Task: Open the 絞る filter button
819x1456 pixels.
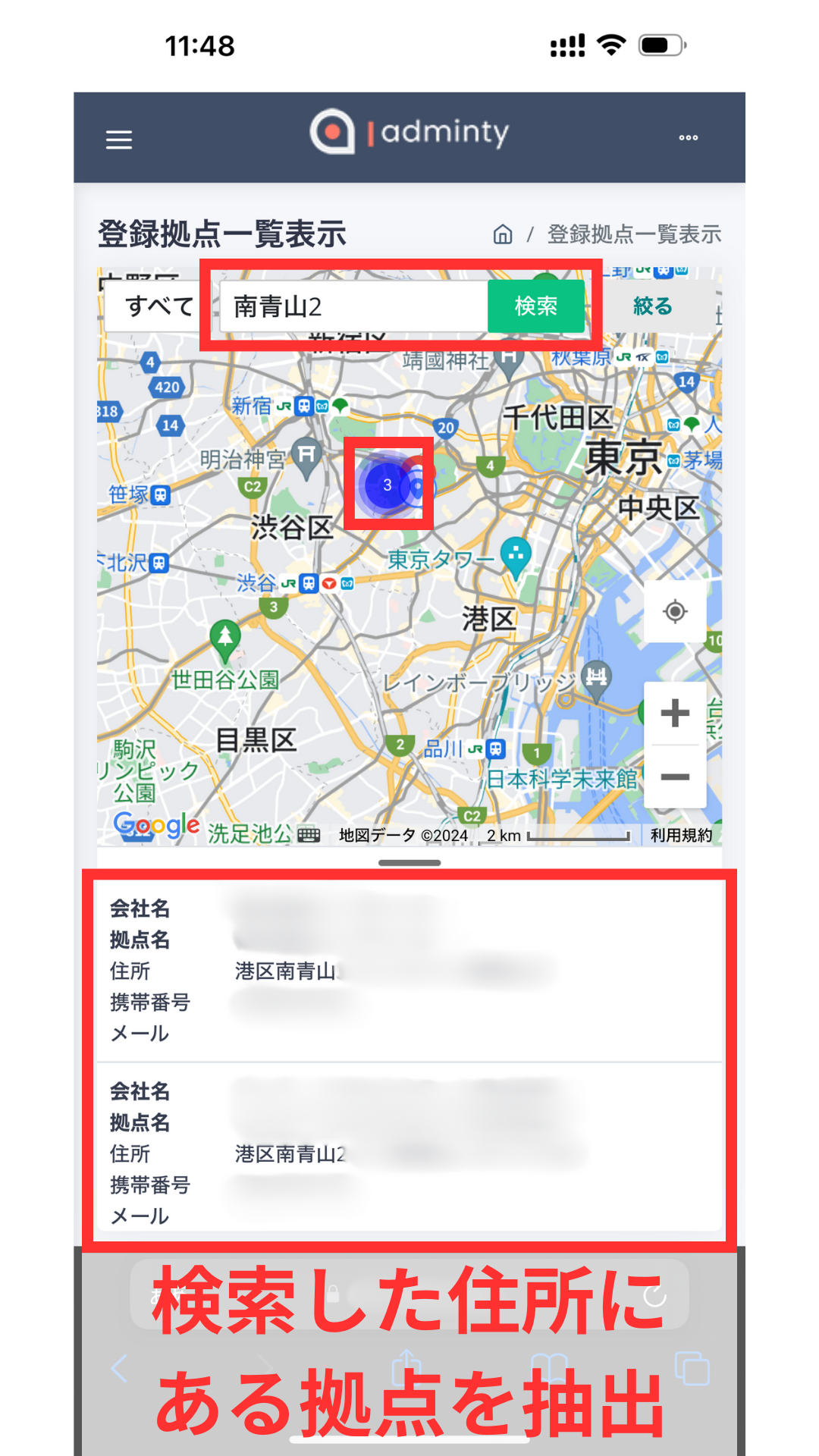Action: click(x=653, y=306)
